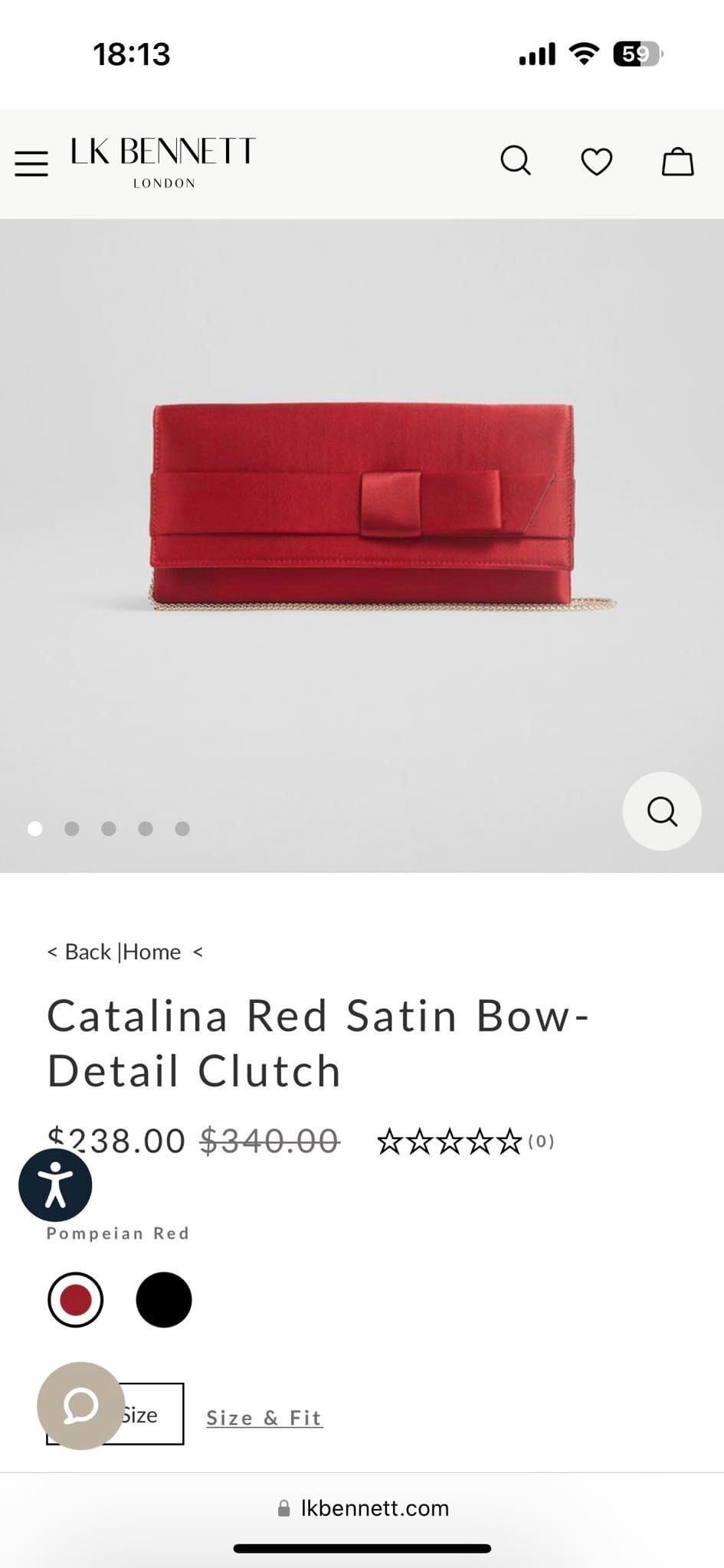Choose the black color swatch

(164, 1299)
